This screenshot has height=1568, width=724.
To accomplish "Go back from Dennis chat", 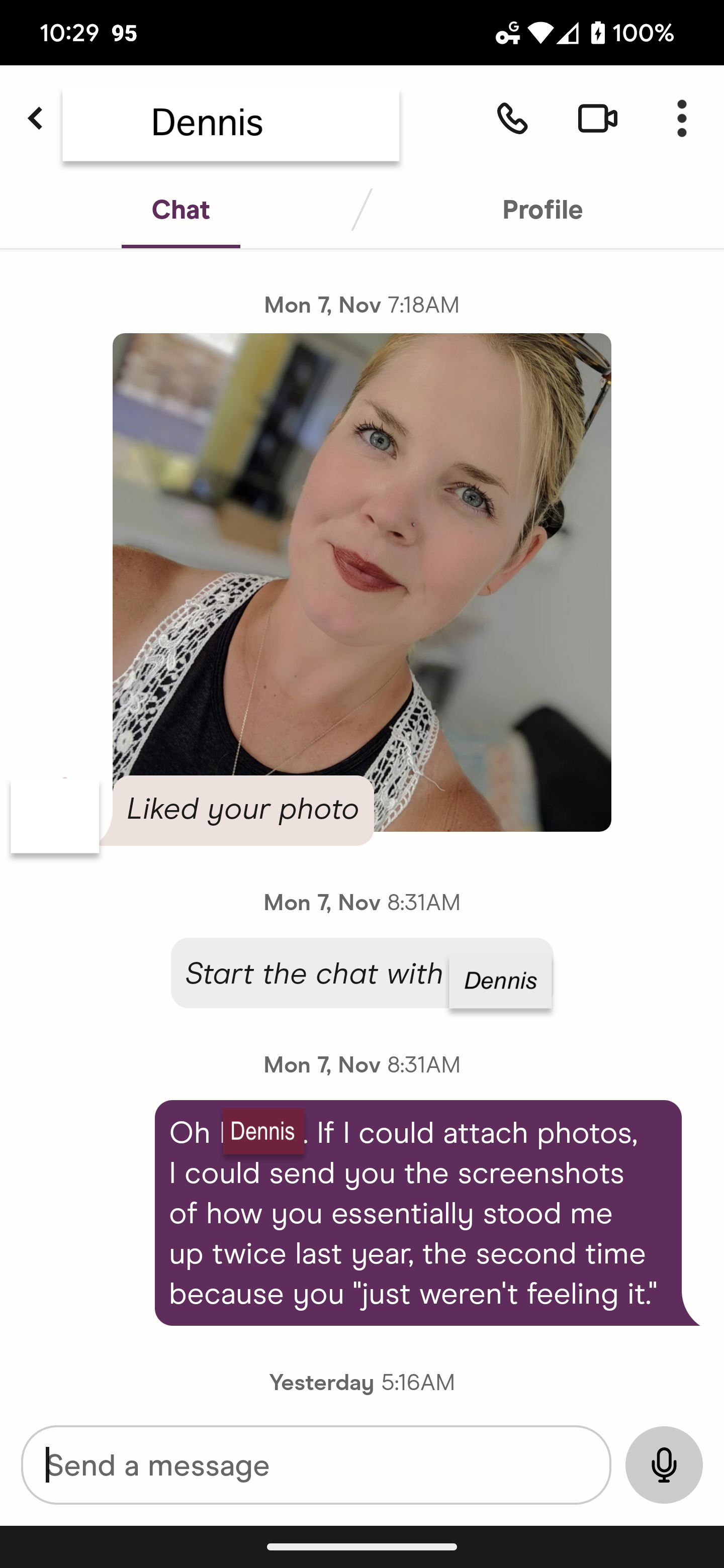I will click(x=35, y=119).
